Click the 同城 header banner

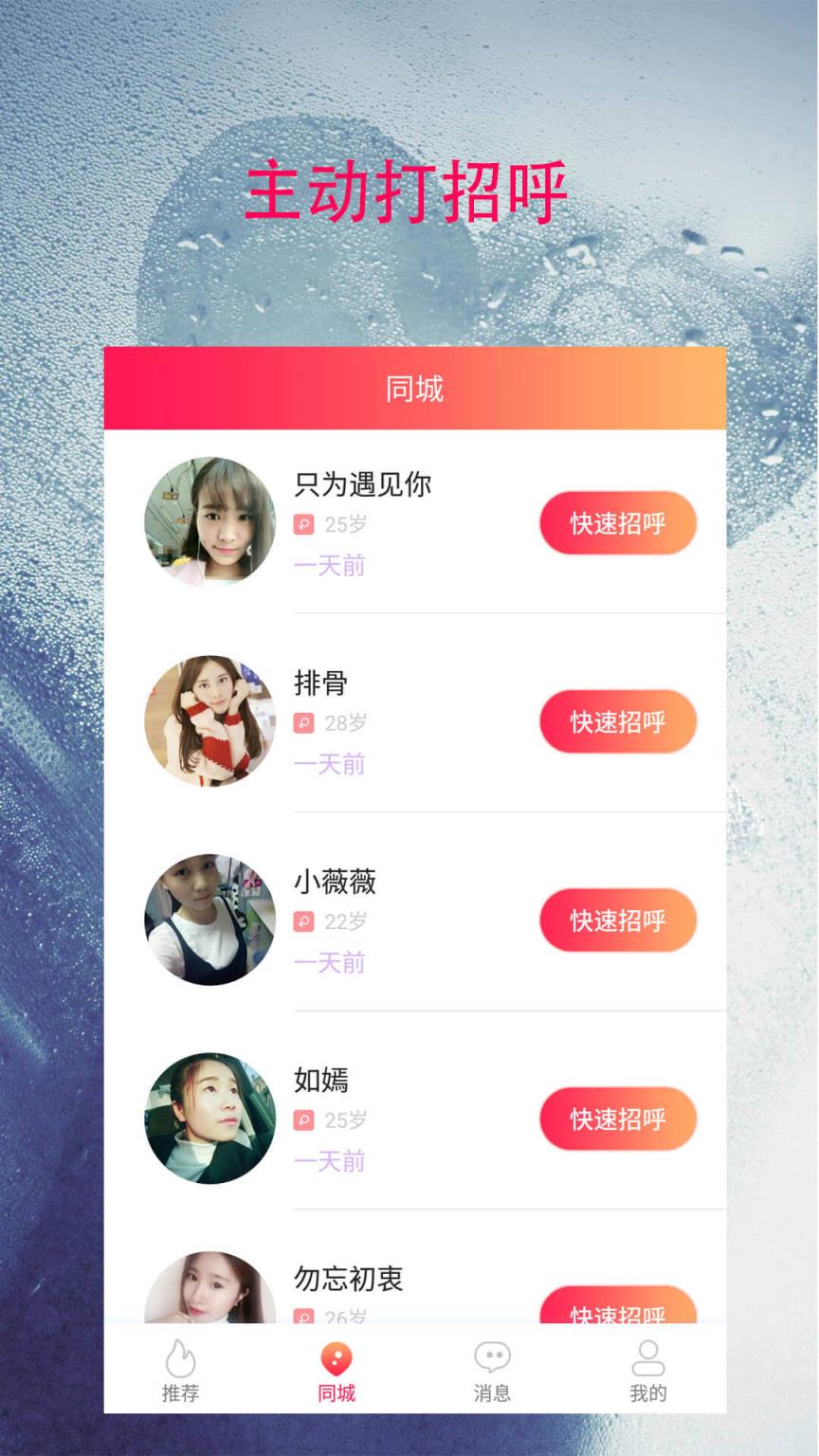[414, 390]
